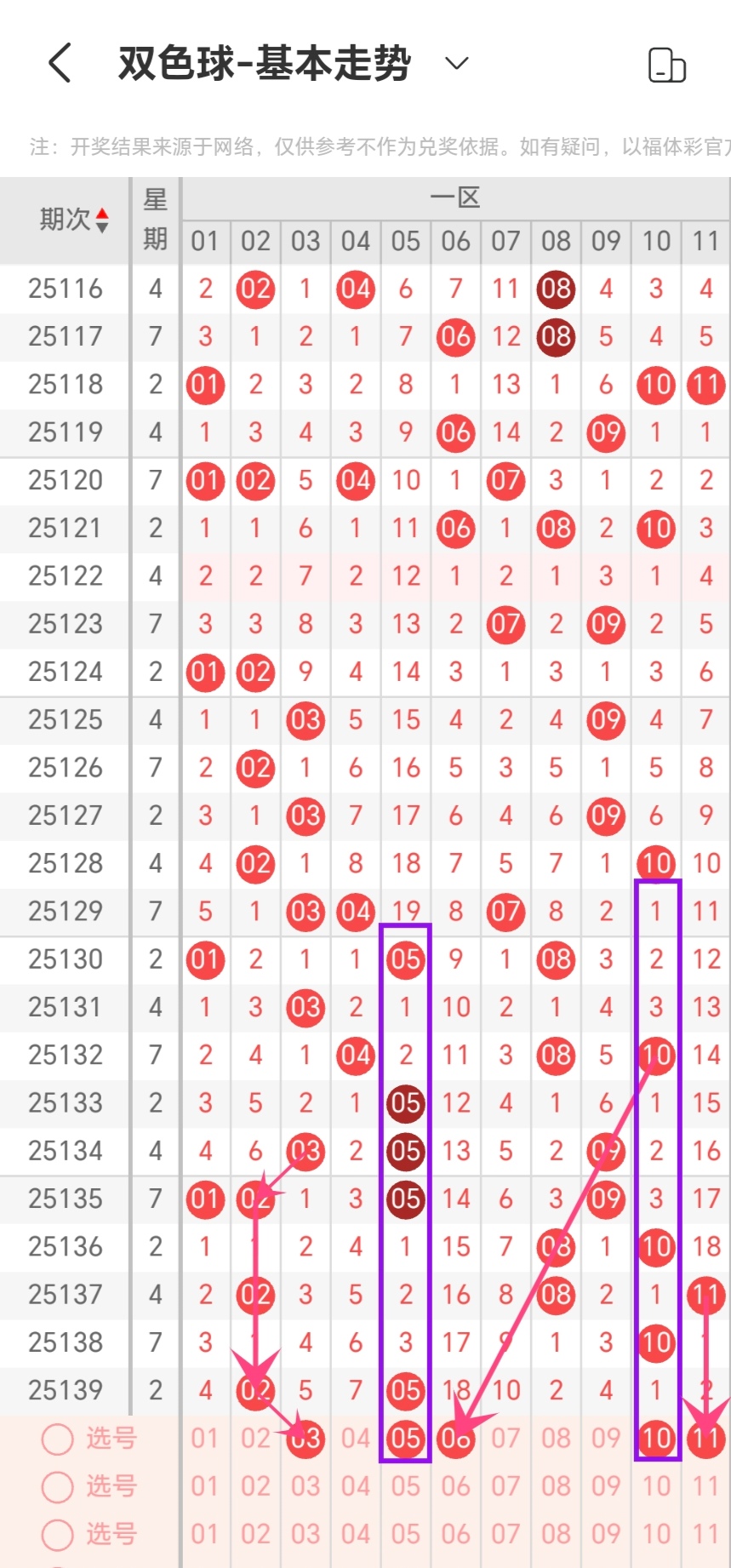Pick number 07 in second 选号 row
Screen dimensions: 731x1568
point(505,1487)
